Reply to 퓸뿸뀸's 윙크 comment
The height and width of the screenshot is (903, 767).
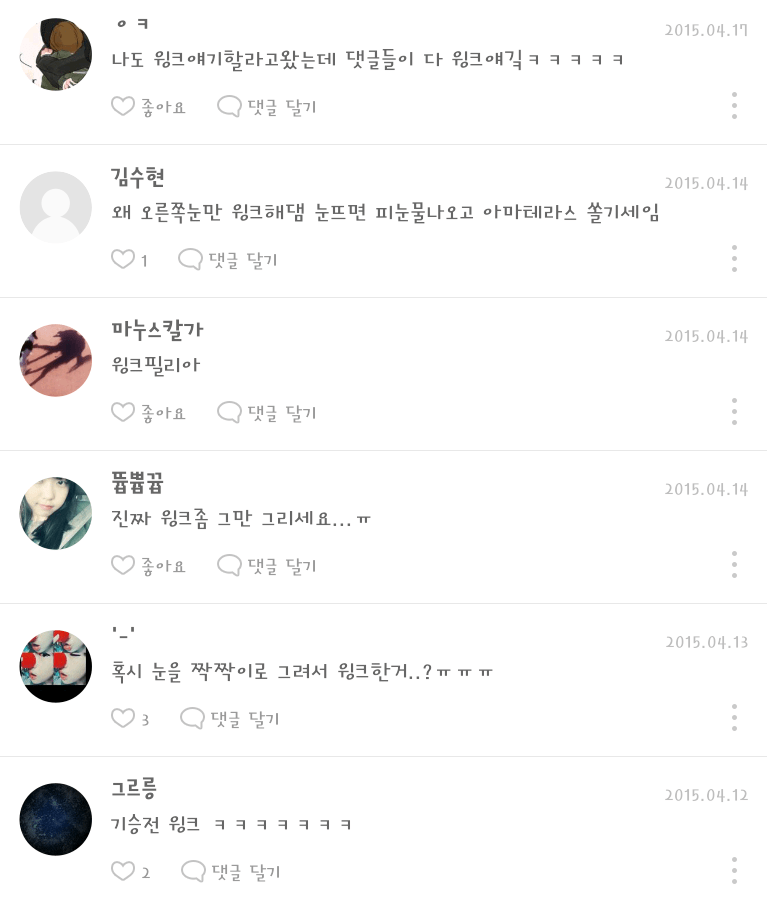(267, 565)
